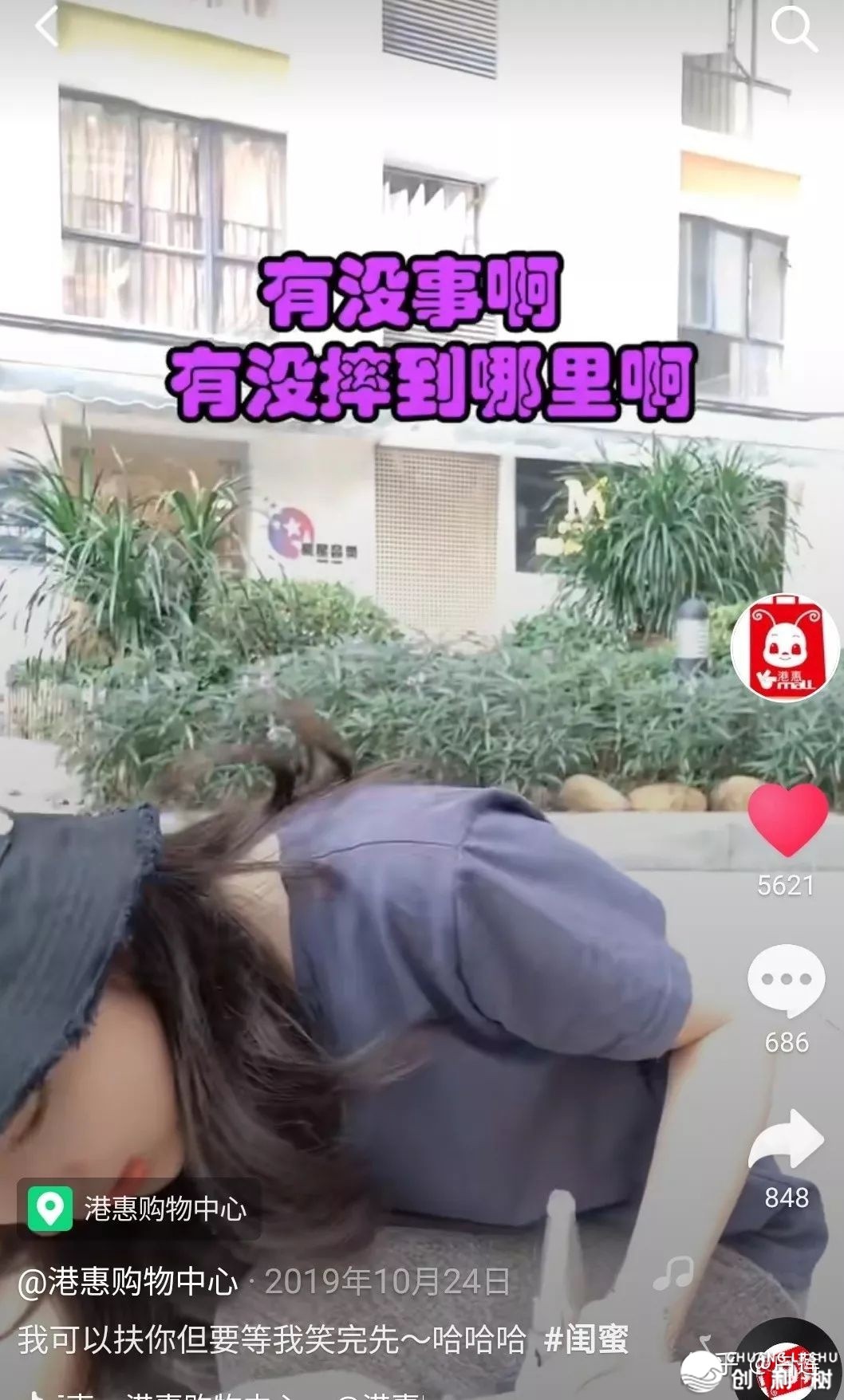Open the 港惠购物中心 location tag
Screen dimensions: 844x1400
(x=138, y=1209)
